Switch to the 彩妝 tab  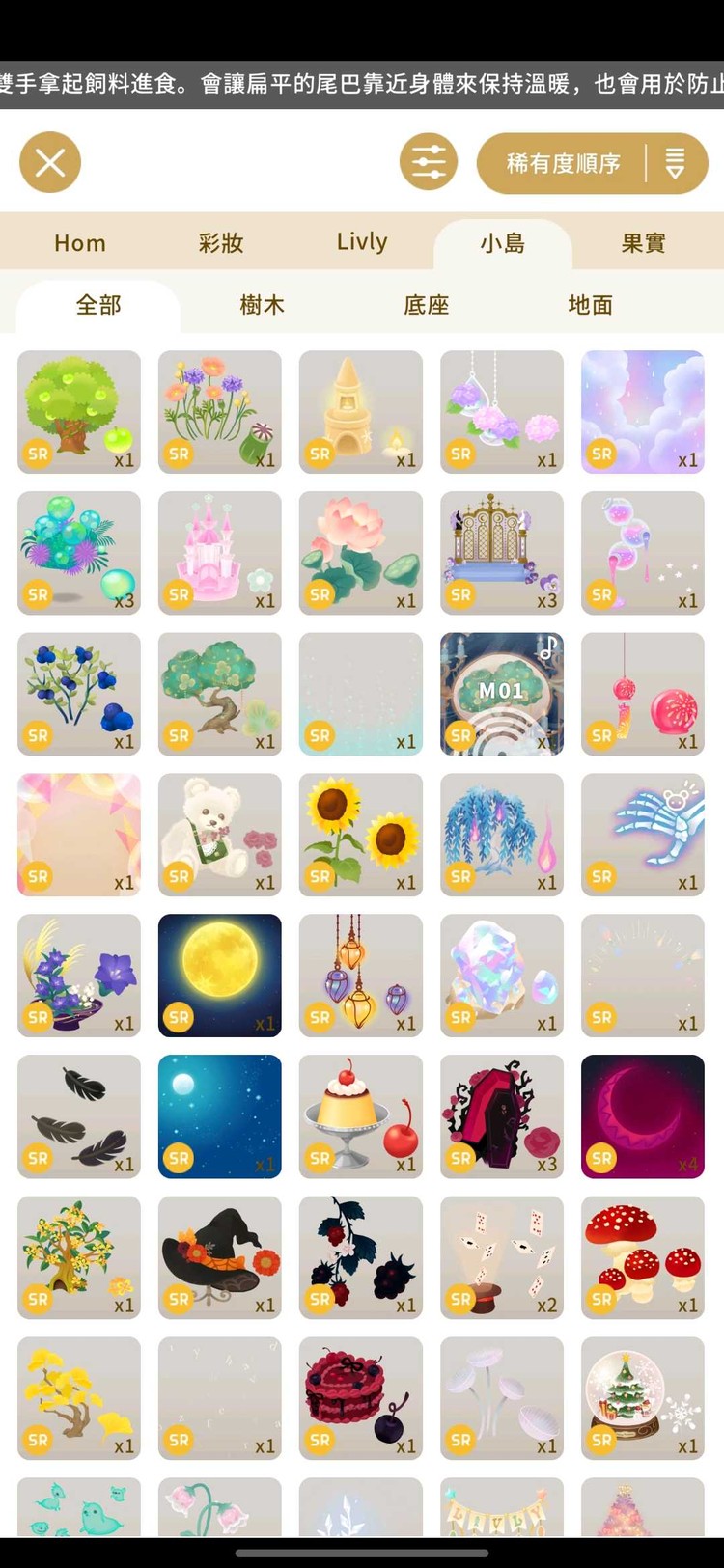point(221,243)
